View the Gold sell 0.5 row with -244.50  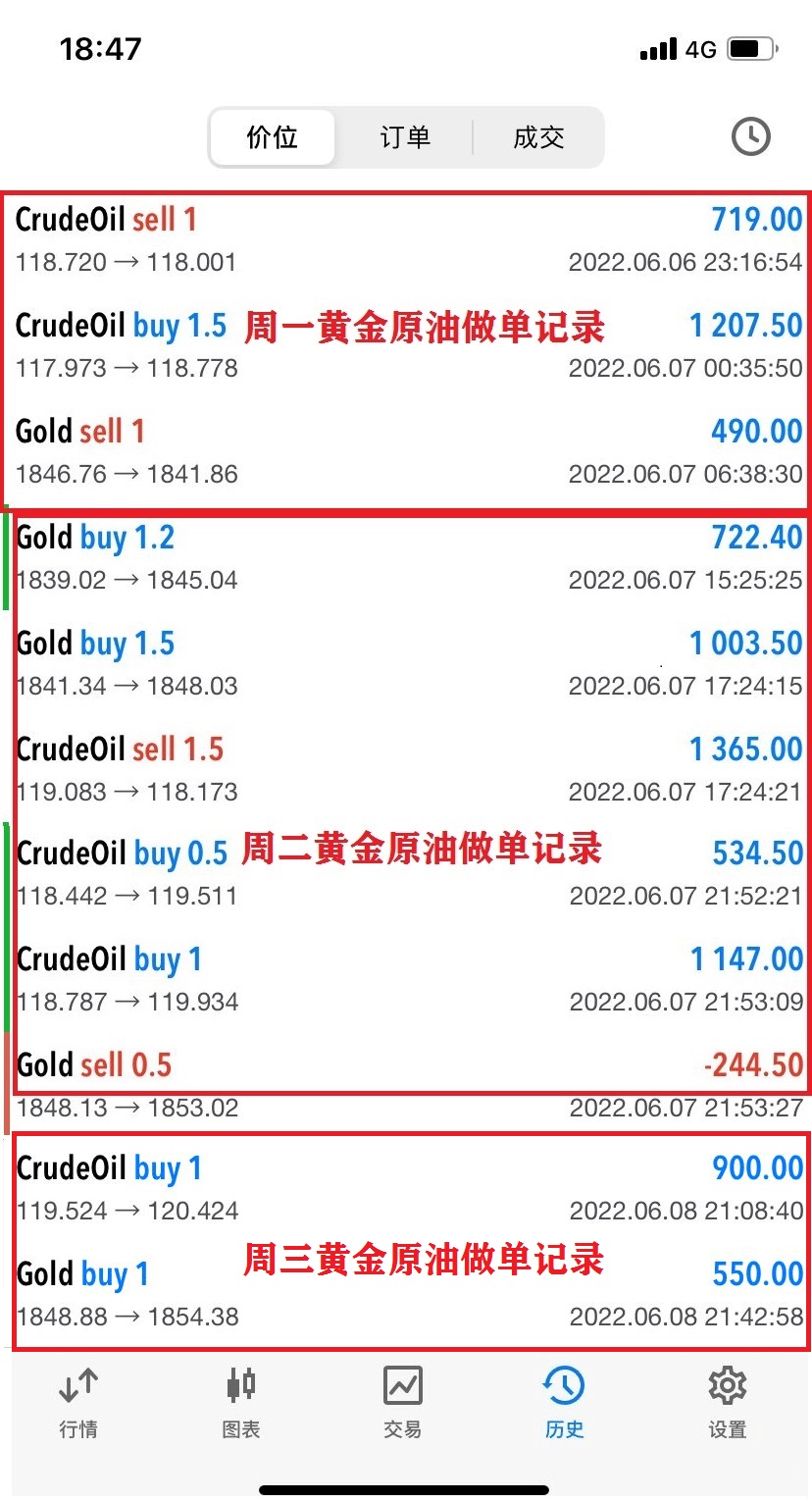tap(406, 1085)
